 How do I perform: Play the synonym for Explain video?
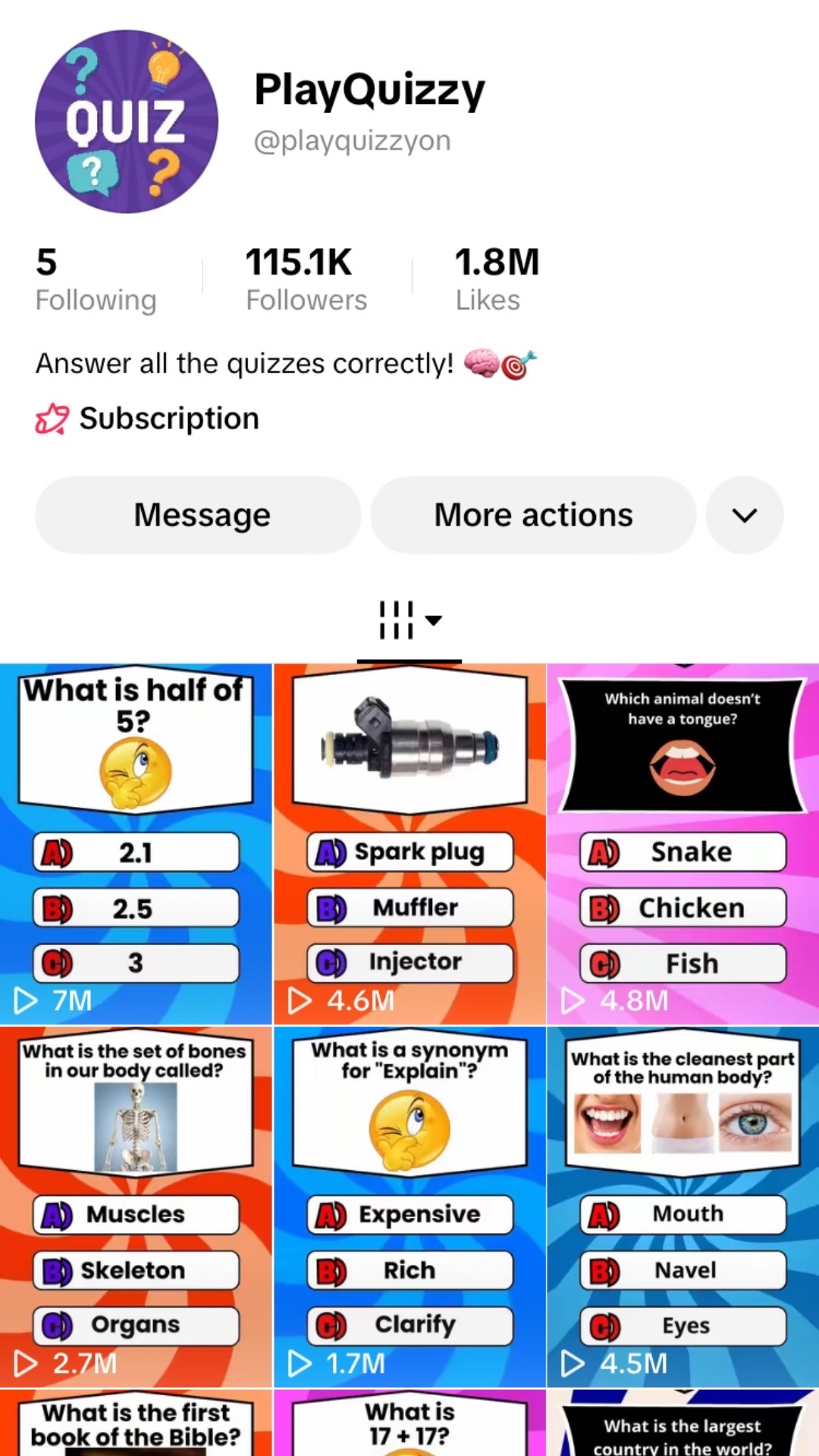click(x=409, y=1206)
